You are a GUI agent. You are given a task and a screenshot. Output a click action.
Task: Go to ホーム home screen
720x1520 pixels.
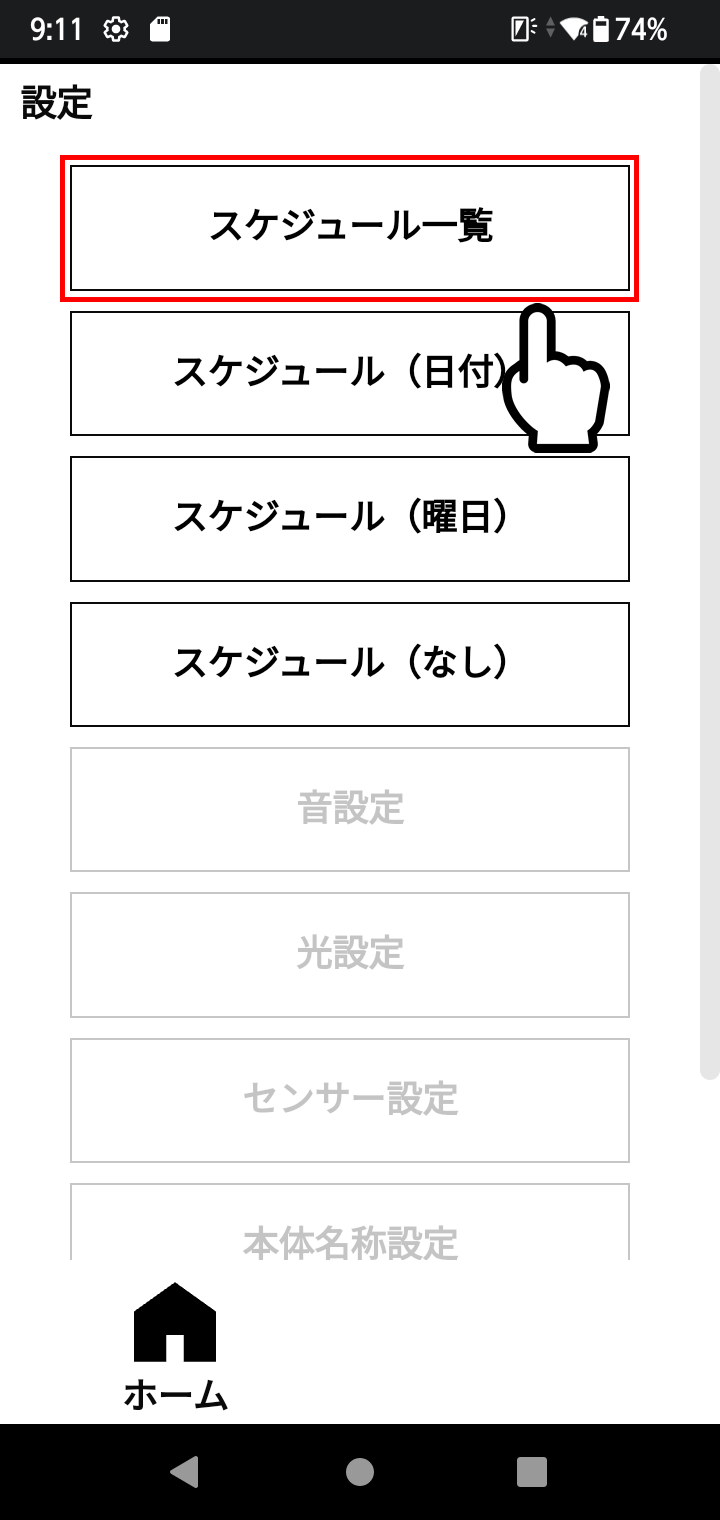coord(175,1345)
